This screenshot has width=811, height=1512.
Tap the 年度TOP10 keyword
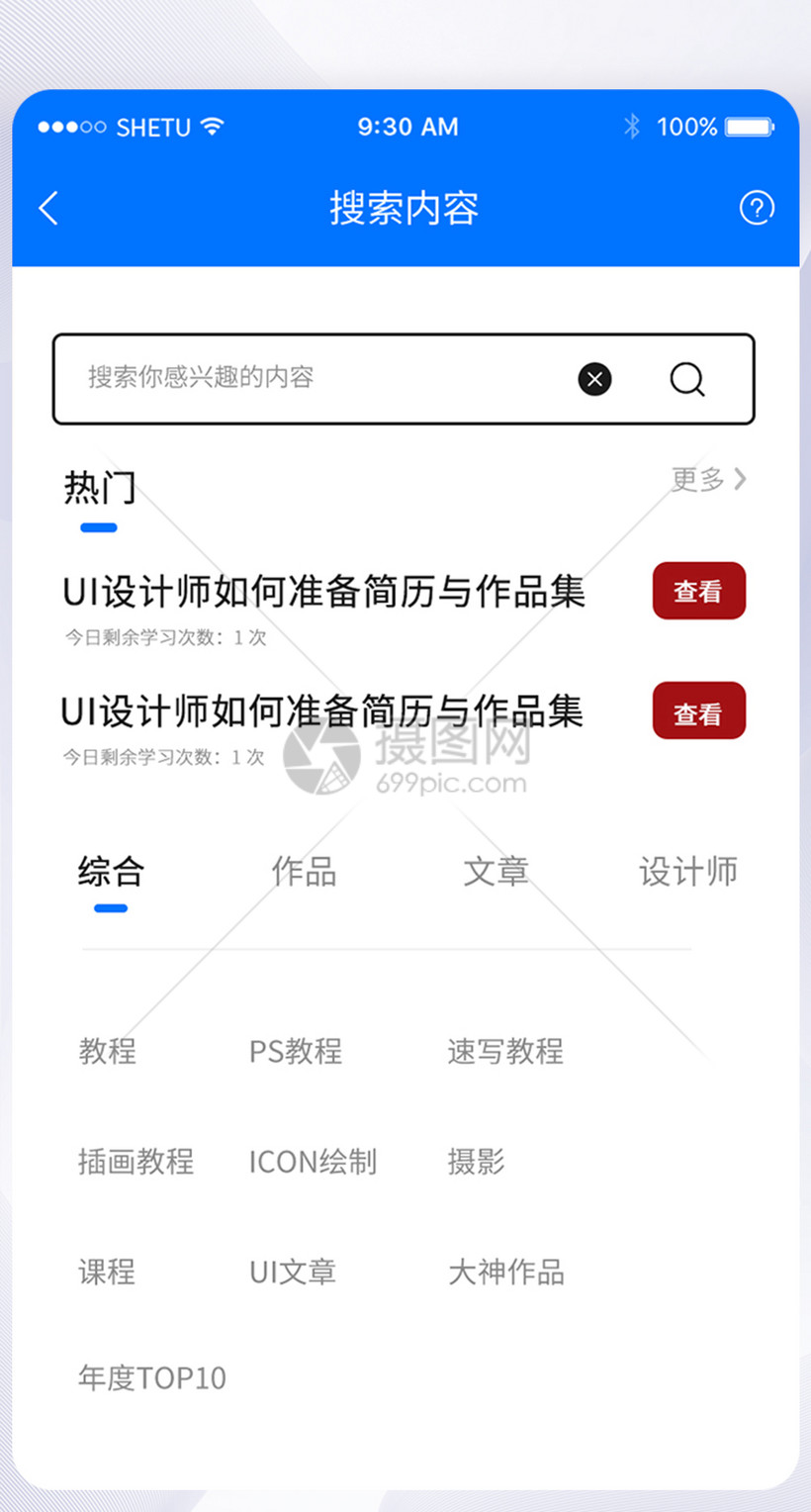152,1377
